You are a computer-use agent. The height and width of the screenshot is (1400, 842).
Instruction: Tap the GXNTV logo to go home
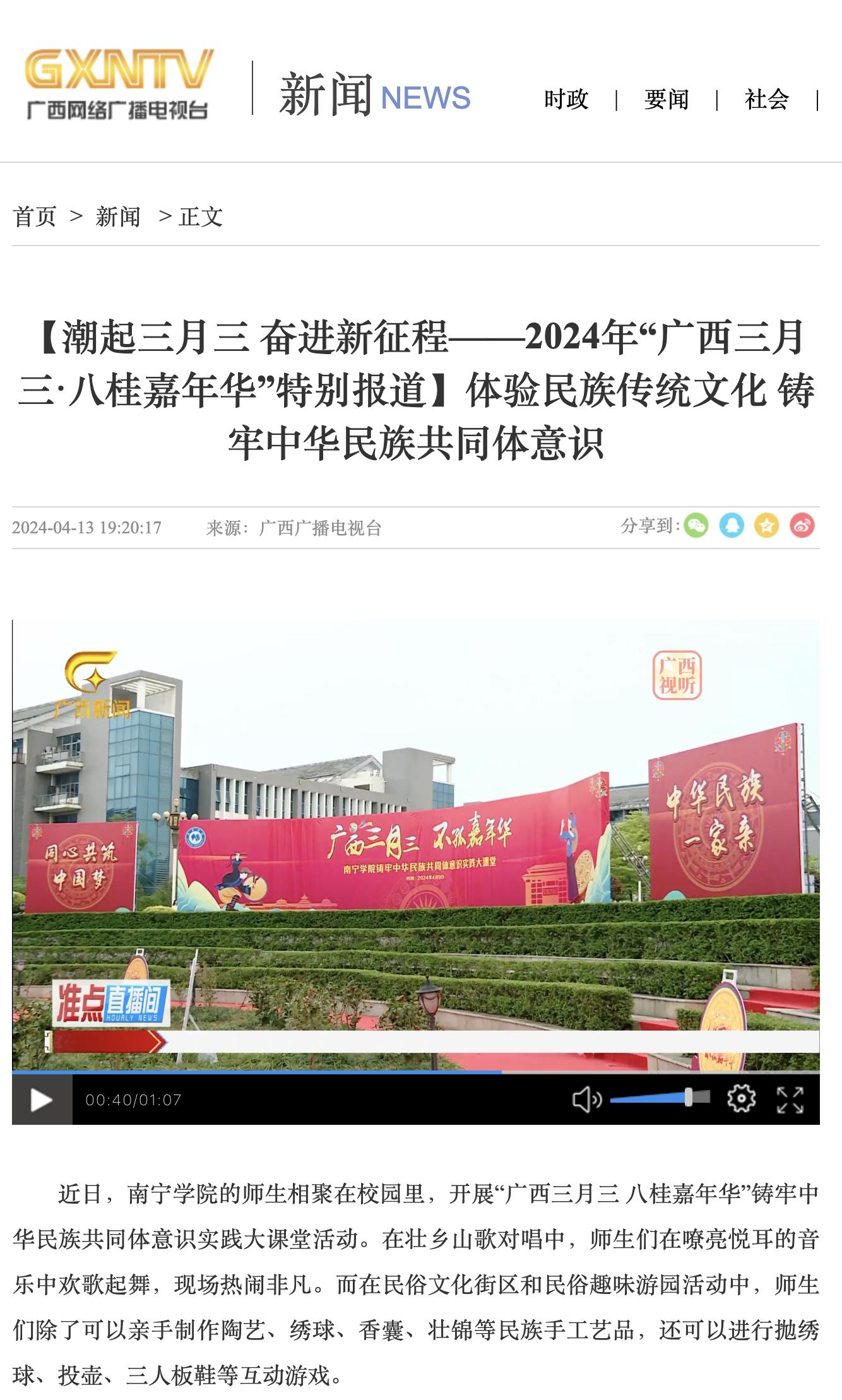[118, 85]
